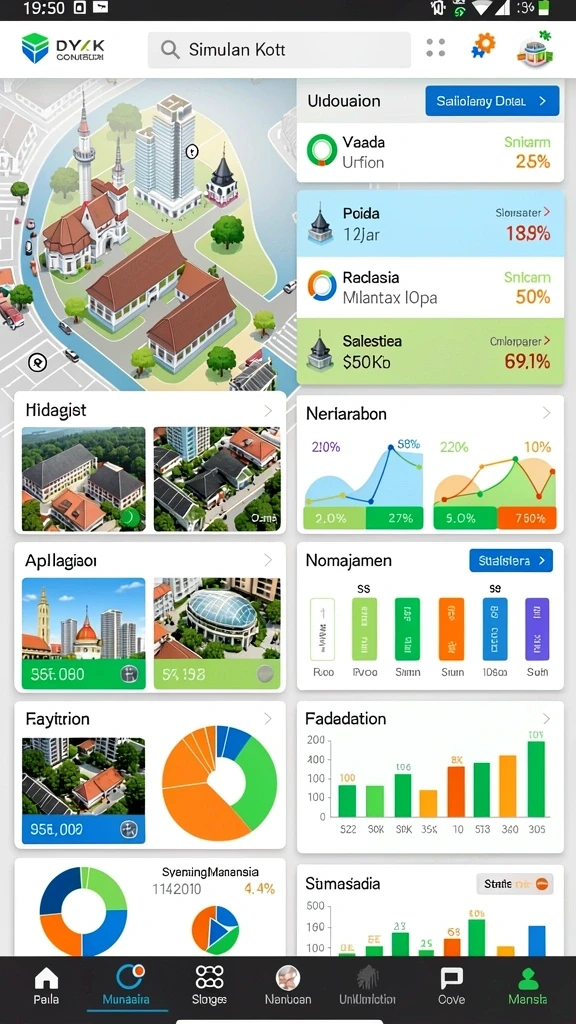Screen dimensions: 576x1024
Task: Expand the Hidagist card chevron
Action: pos(268,411)
